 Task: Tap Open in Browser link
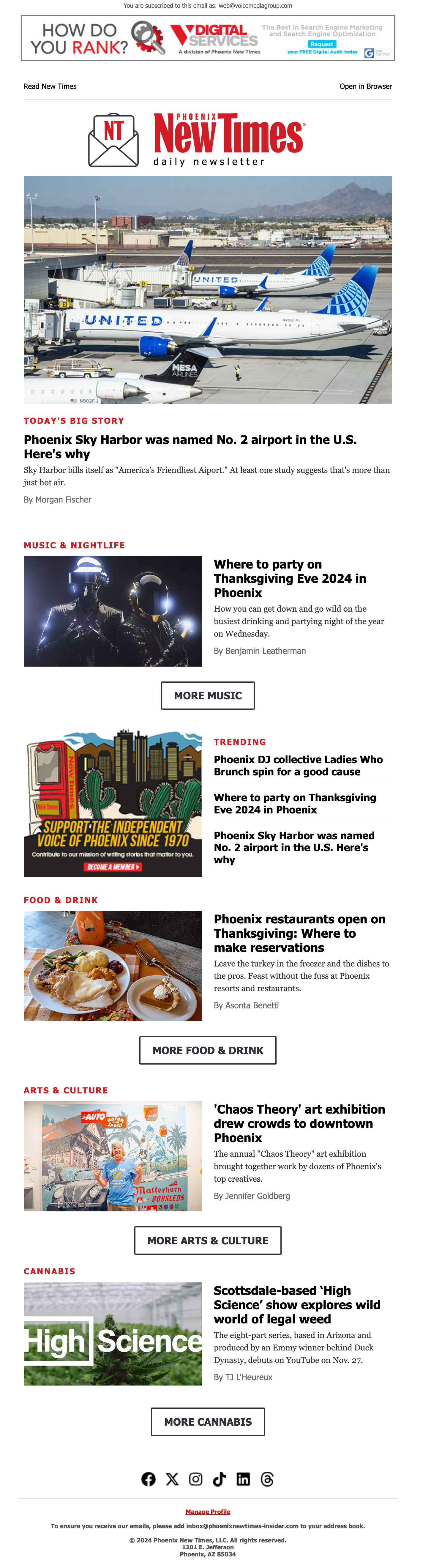tap(365, 86)
